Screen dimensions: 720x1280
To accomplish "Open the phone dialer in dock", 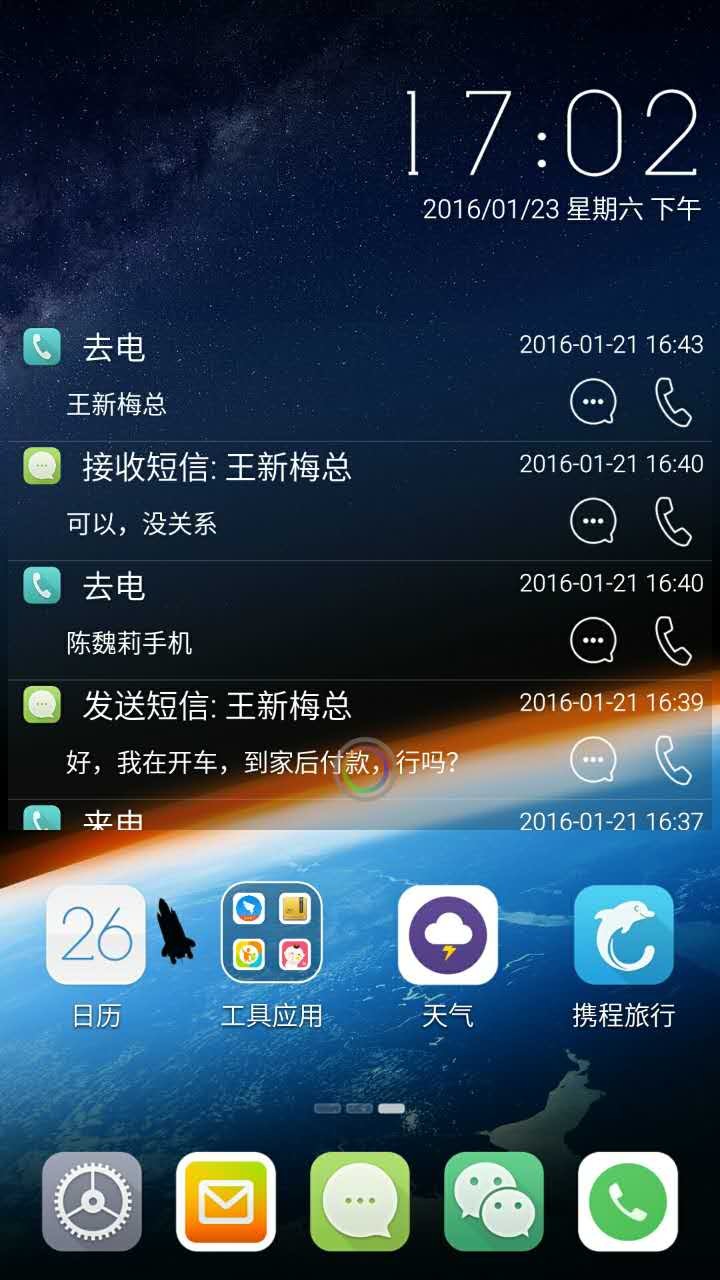I will point(628,1201).
